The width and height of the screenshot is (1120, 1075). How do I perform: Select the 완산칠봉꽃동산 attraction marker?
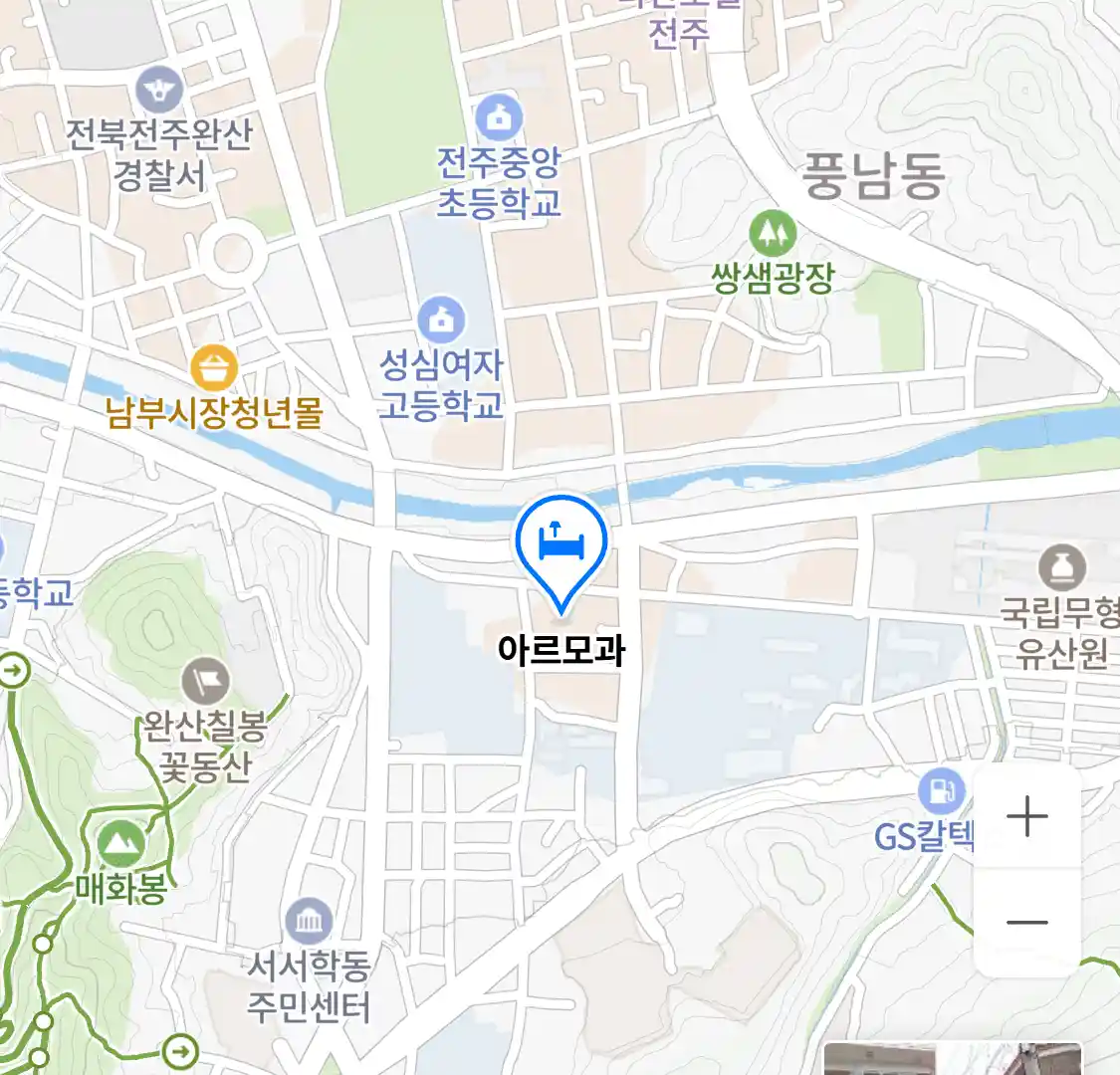[x=205, y=682]
